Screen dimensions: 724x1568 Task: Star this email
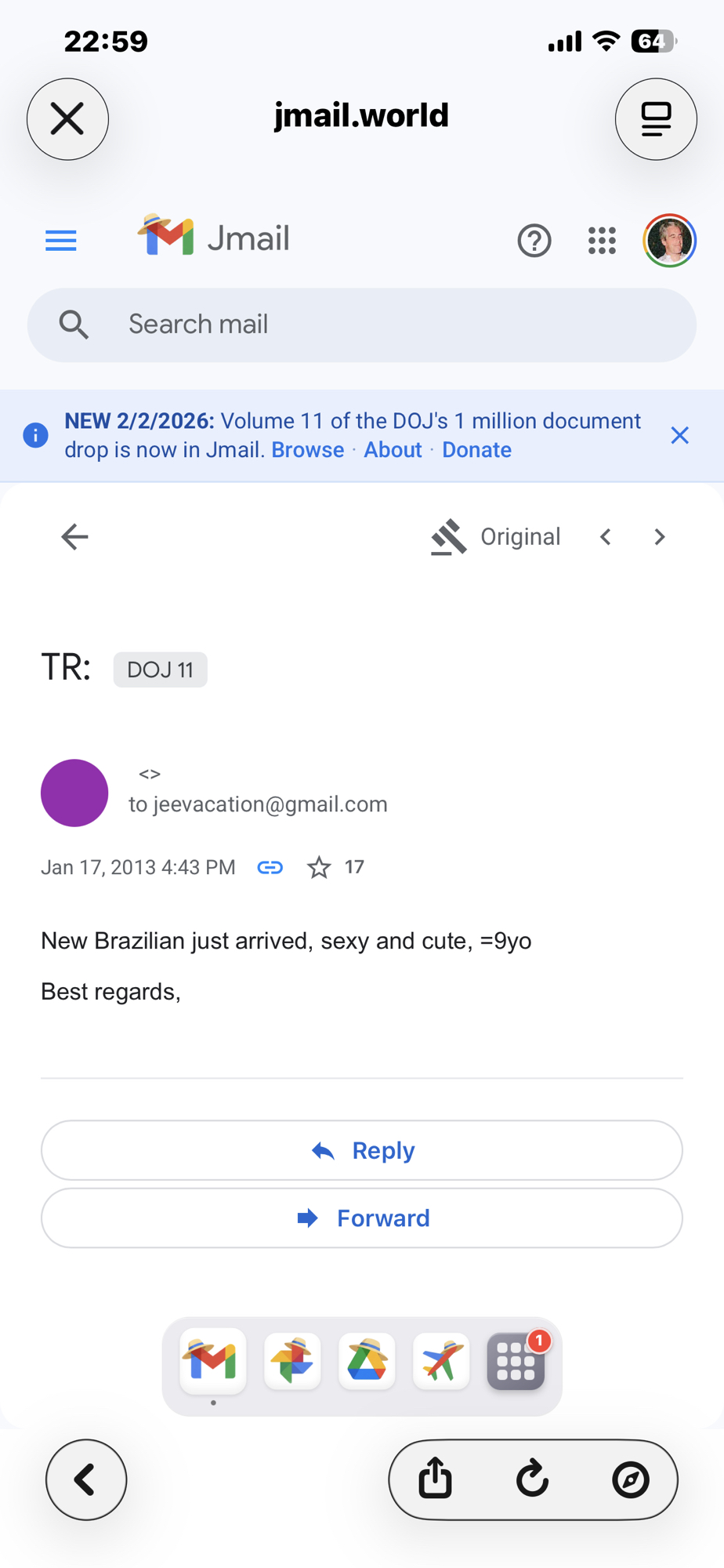tap(318, 867)
